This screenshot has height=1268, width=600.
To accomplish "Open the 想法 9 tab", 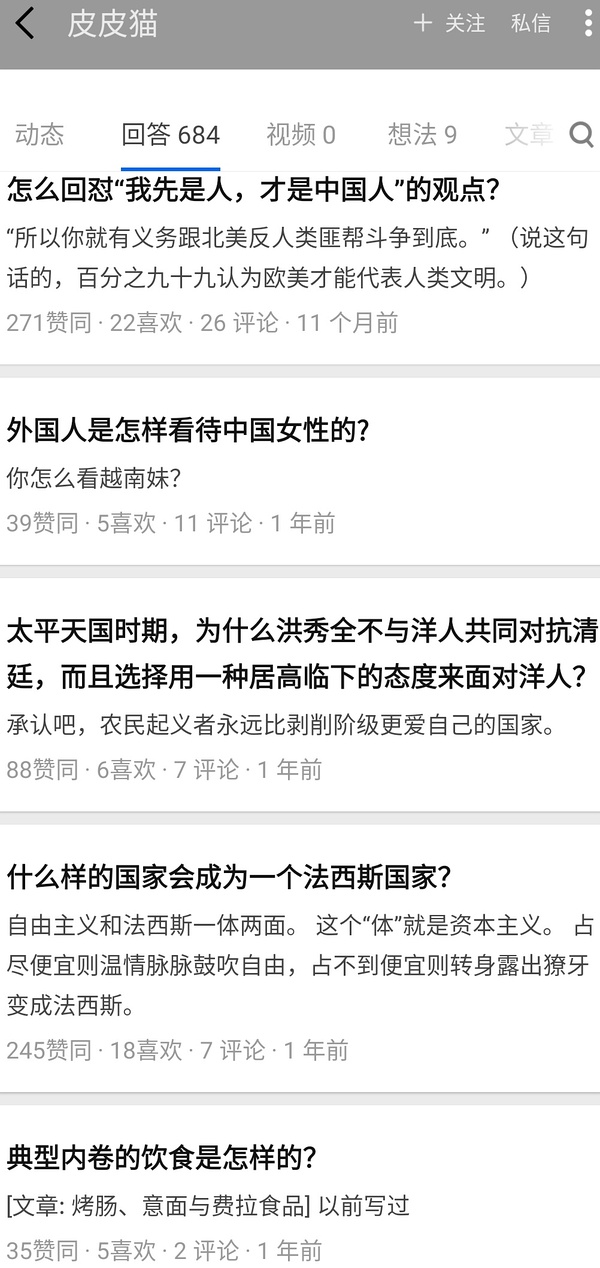I will point(422,134).
